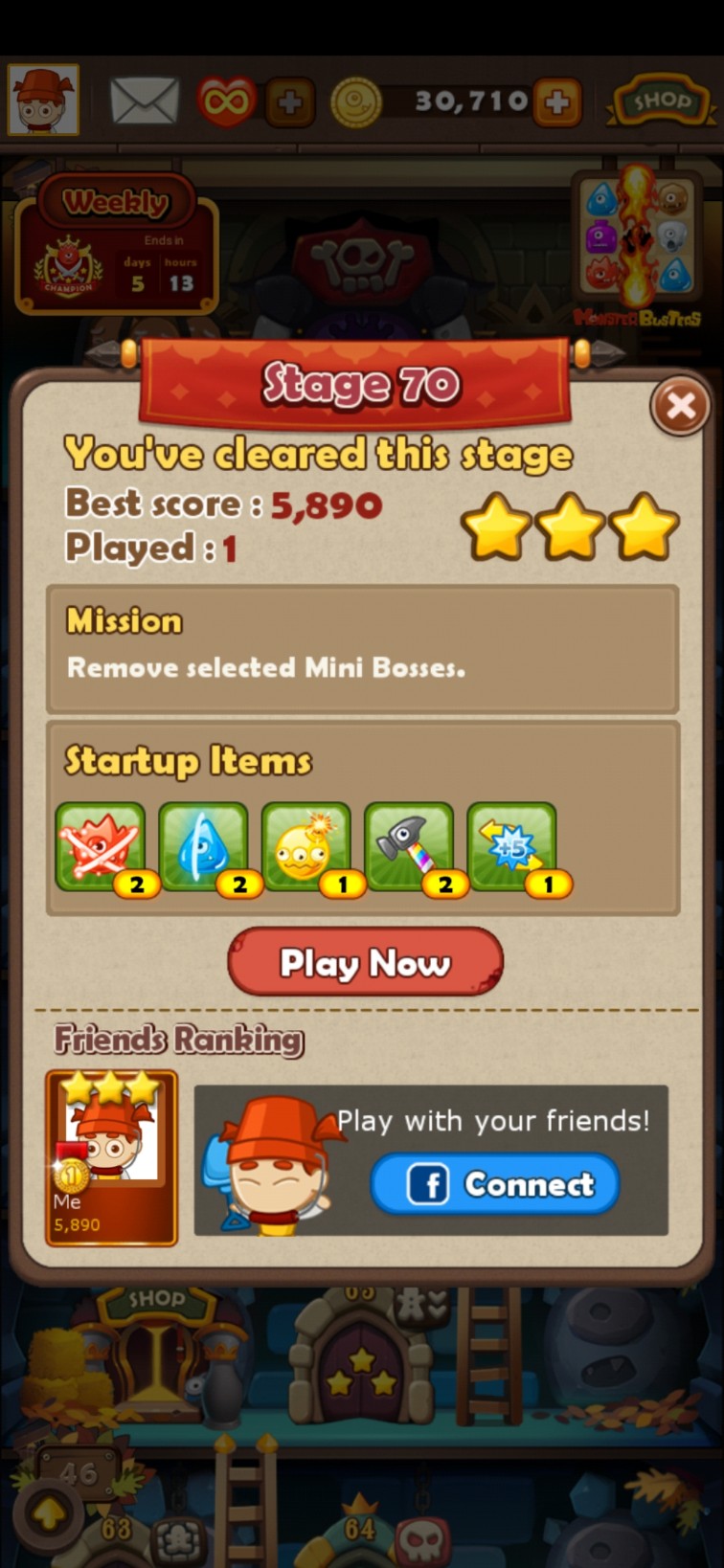
Task: Add more hearts with the plus button
Action: 289,101
